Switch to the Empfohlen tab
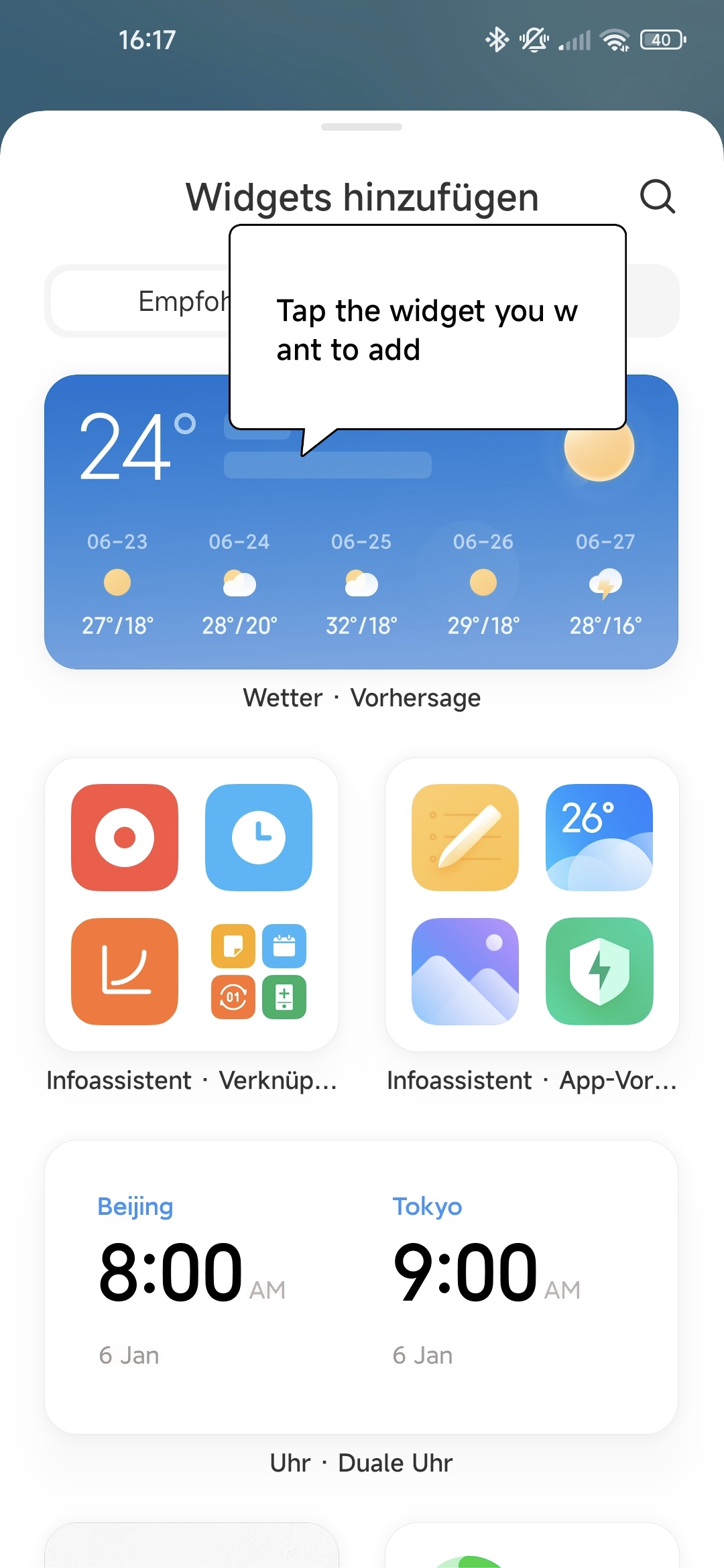Screen dimensions: 724x1568 click(141, 301)
